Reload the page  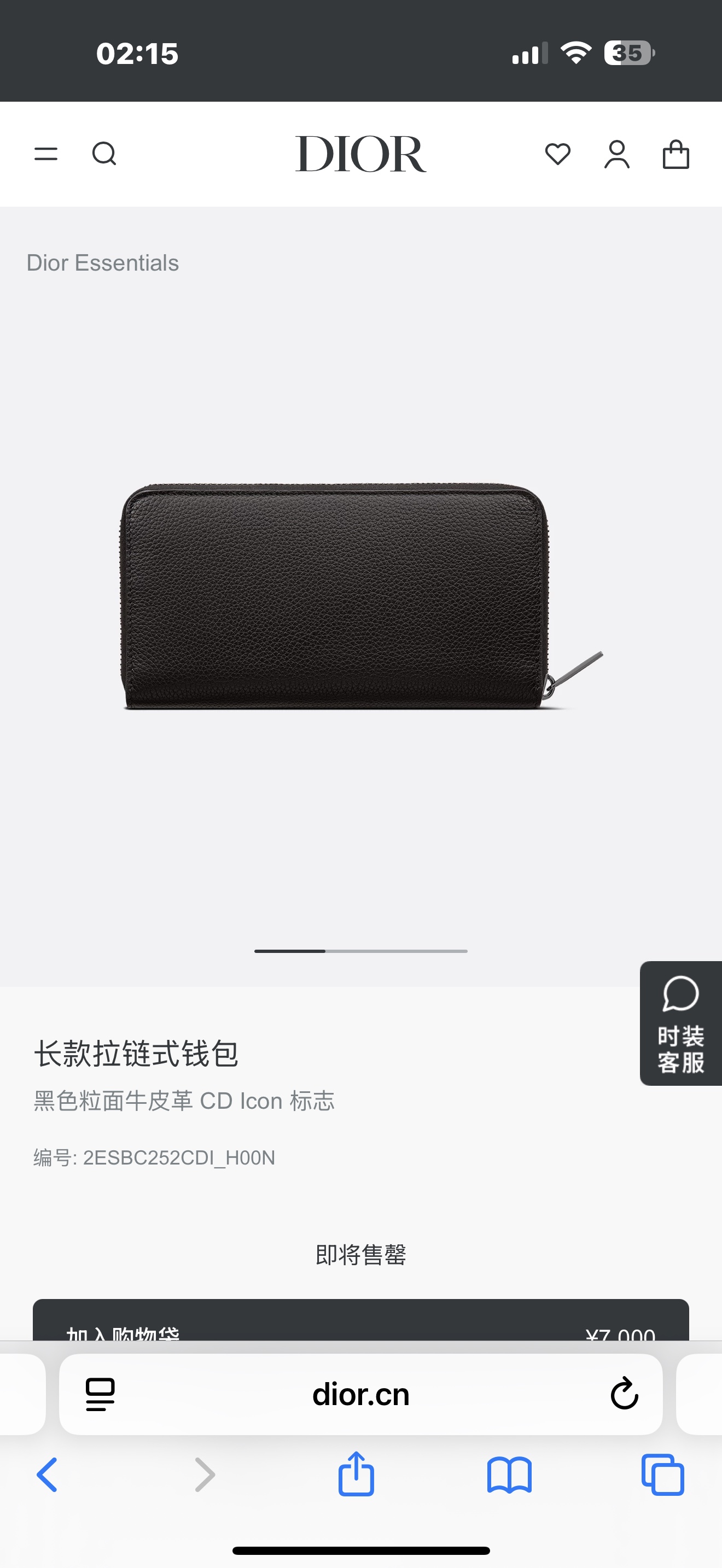(x=624, y=1394)
